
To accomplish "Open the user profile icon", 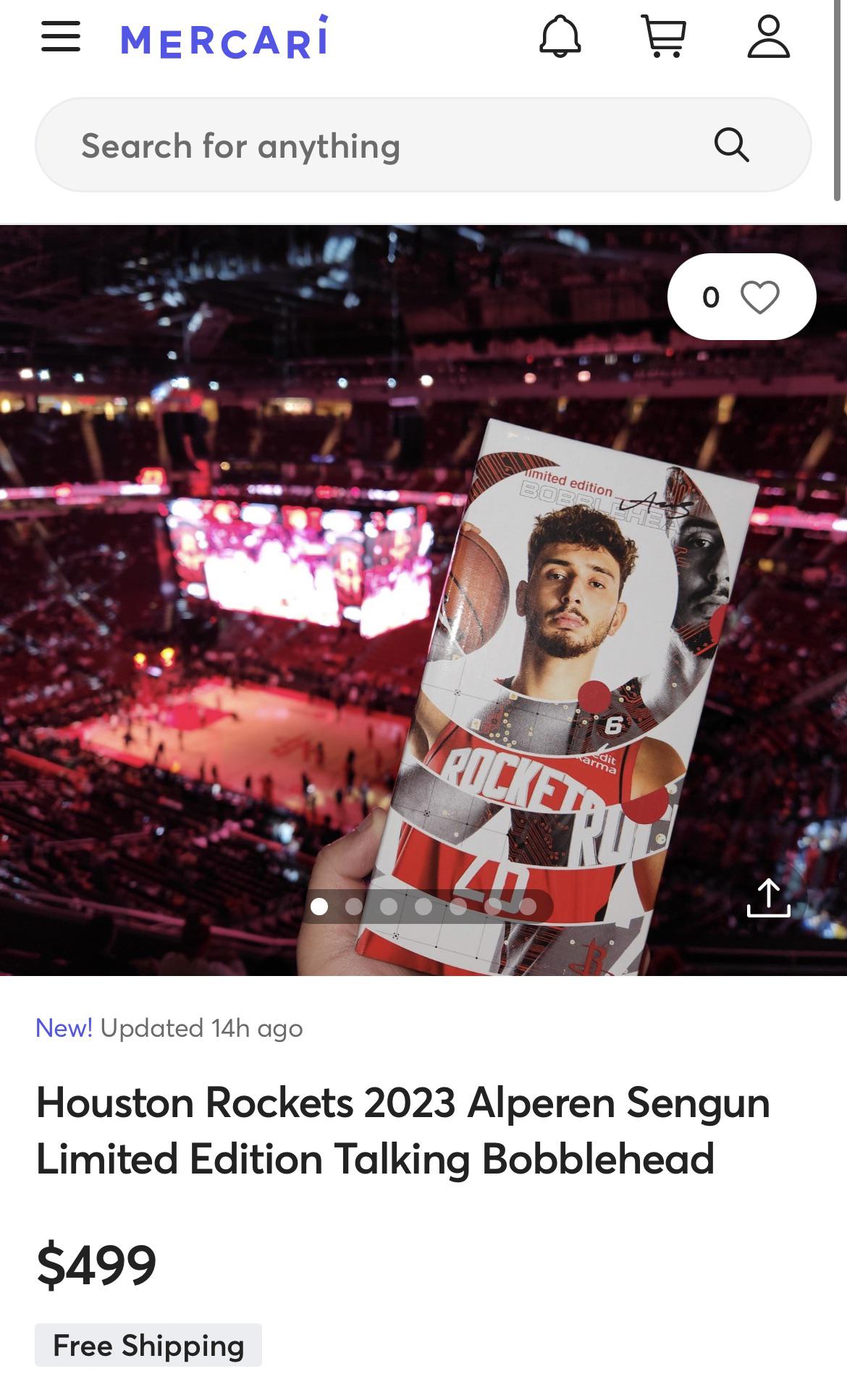I will tap(768, 36).
